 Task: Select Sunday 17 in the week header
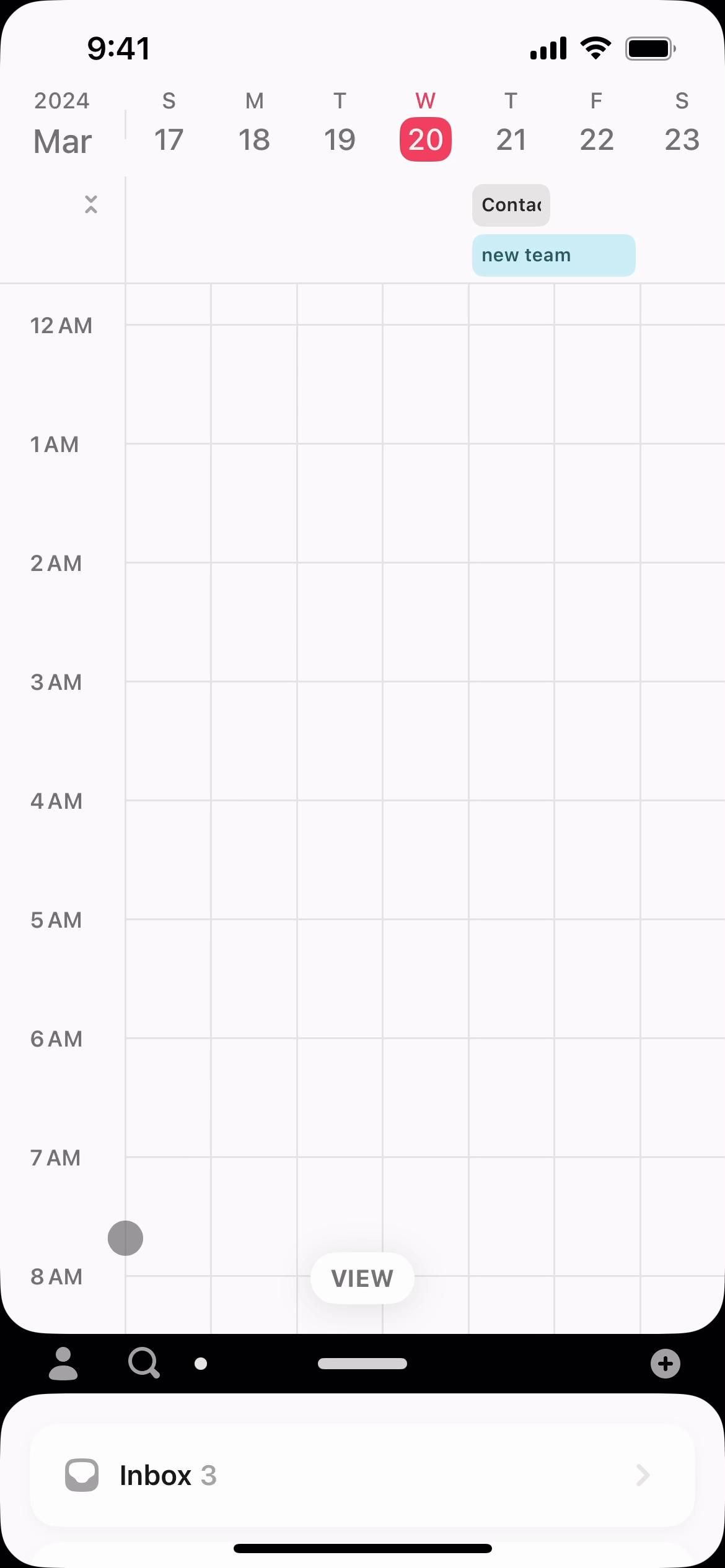click(x=169, y=127)
